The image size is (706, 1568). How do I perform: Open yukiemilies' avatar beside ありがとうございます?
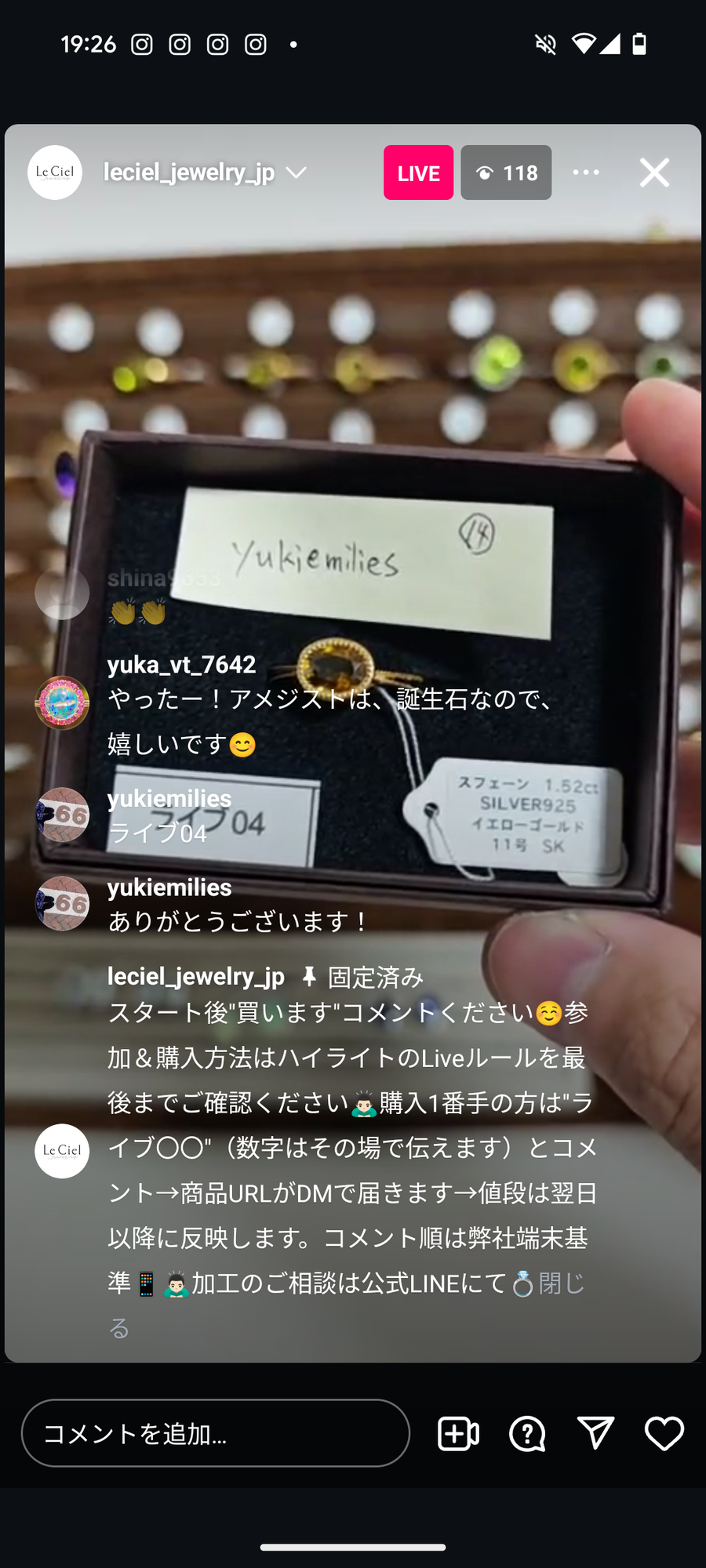click(62, 903)
